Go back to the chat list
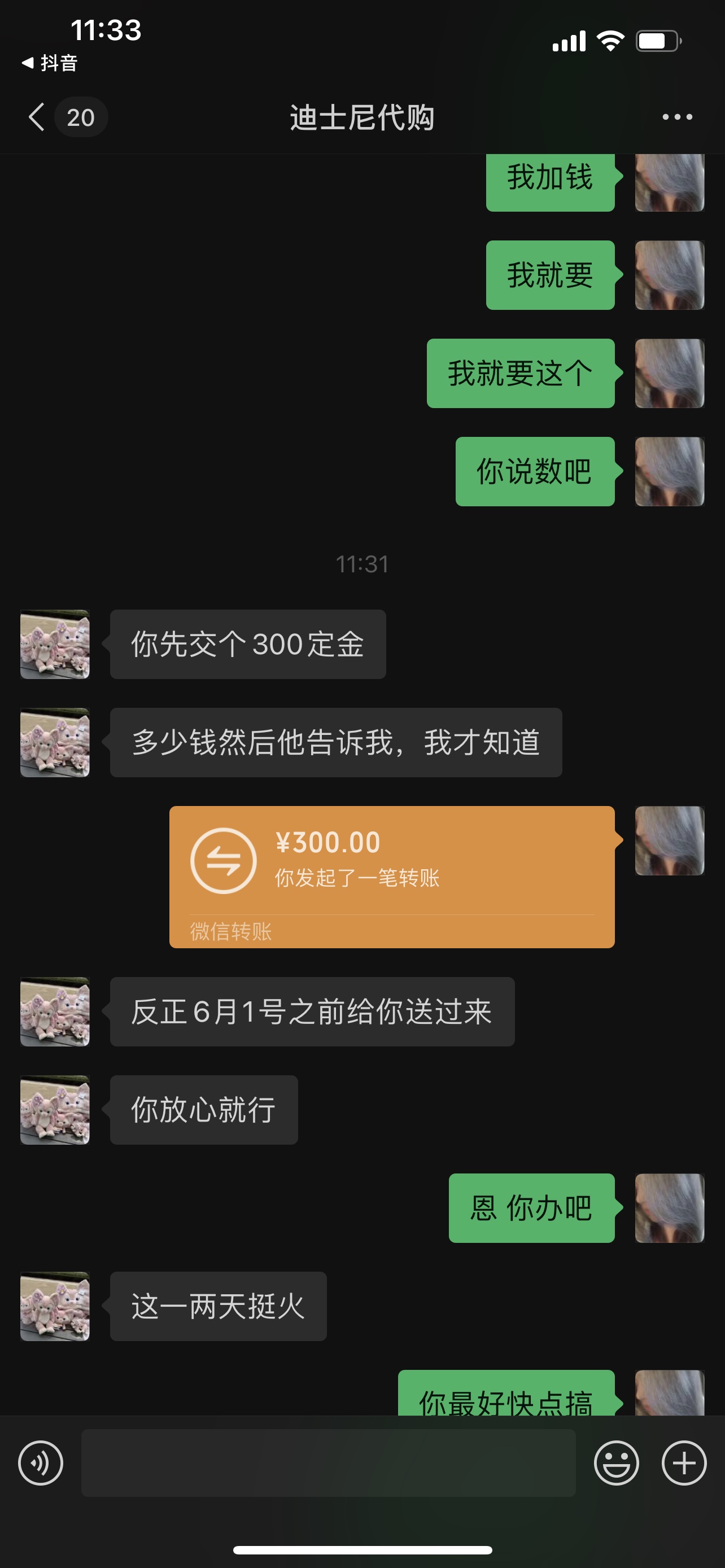This screenshot has width=725, height=1568. [x=38, y=117]
